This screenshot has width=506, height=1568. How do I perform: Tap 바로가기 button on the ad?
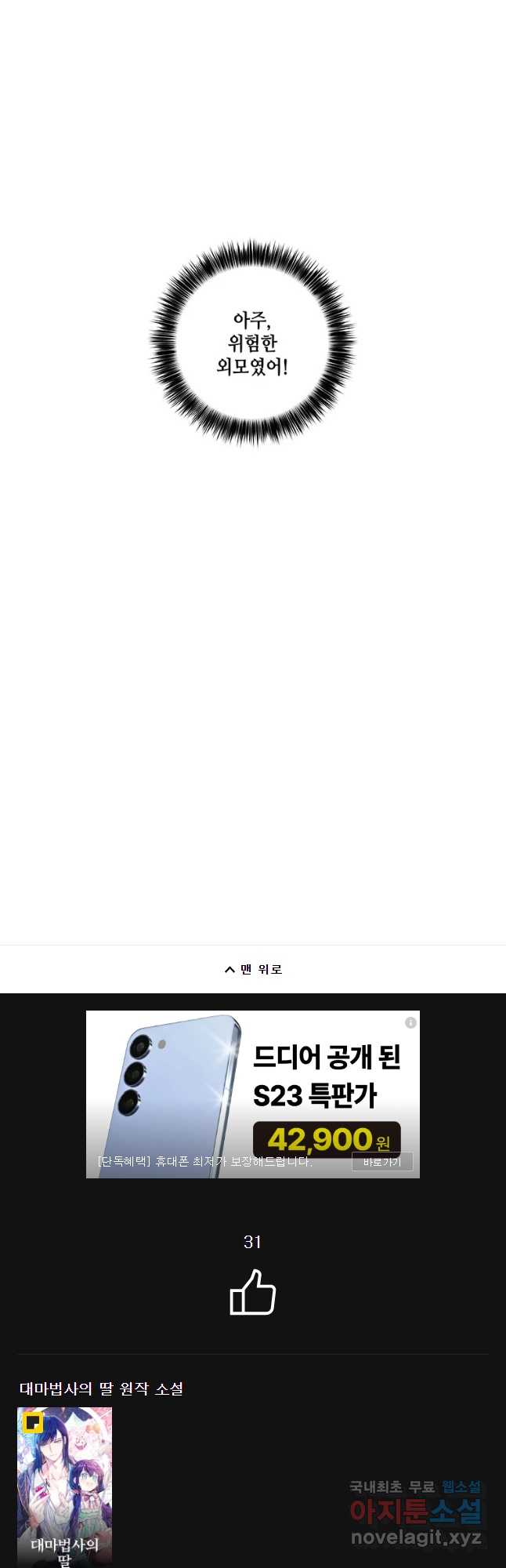(382, 1162)
